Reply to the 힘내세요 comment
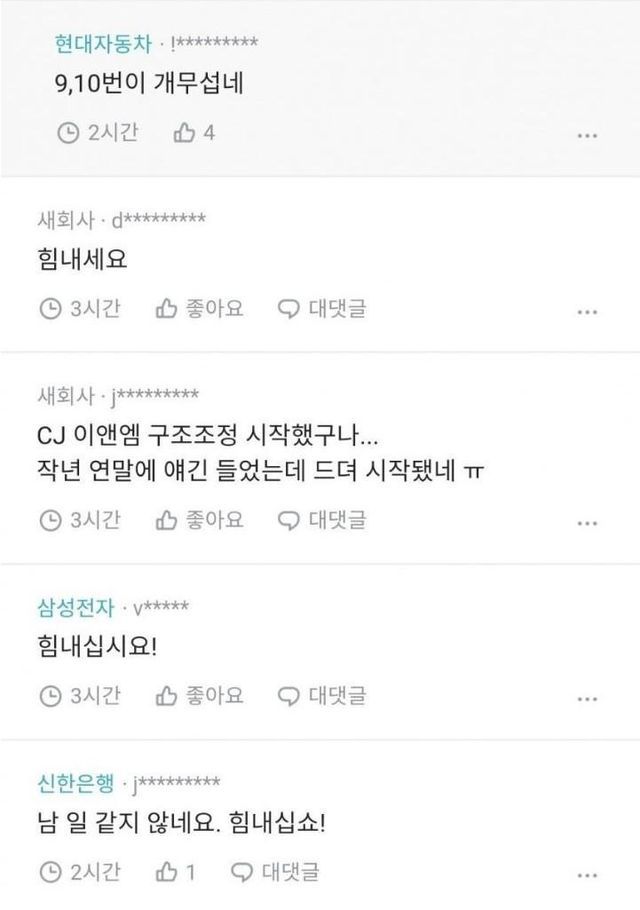The image size is (640, 910). 321,309
